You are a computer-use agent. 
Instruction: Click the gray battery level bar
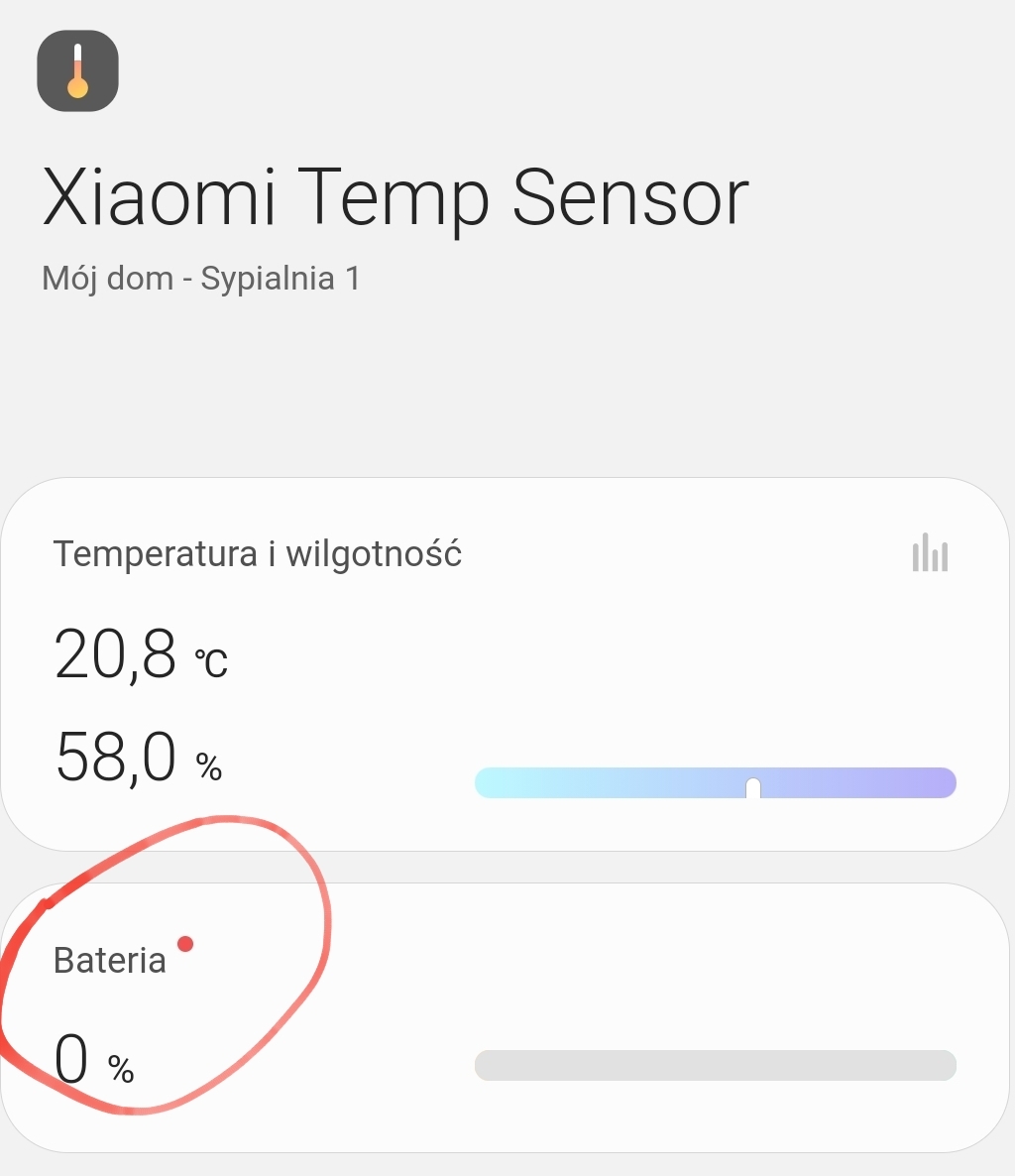pyautogui.click(x=716, y=1064)
